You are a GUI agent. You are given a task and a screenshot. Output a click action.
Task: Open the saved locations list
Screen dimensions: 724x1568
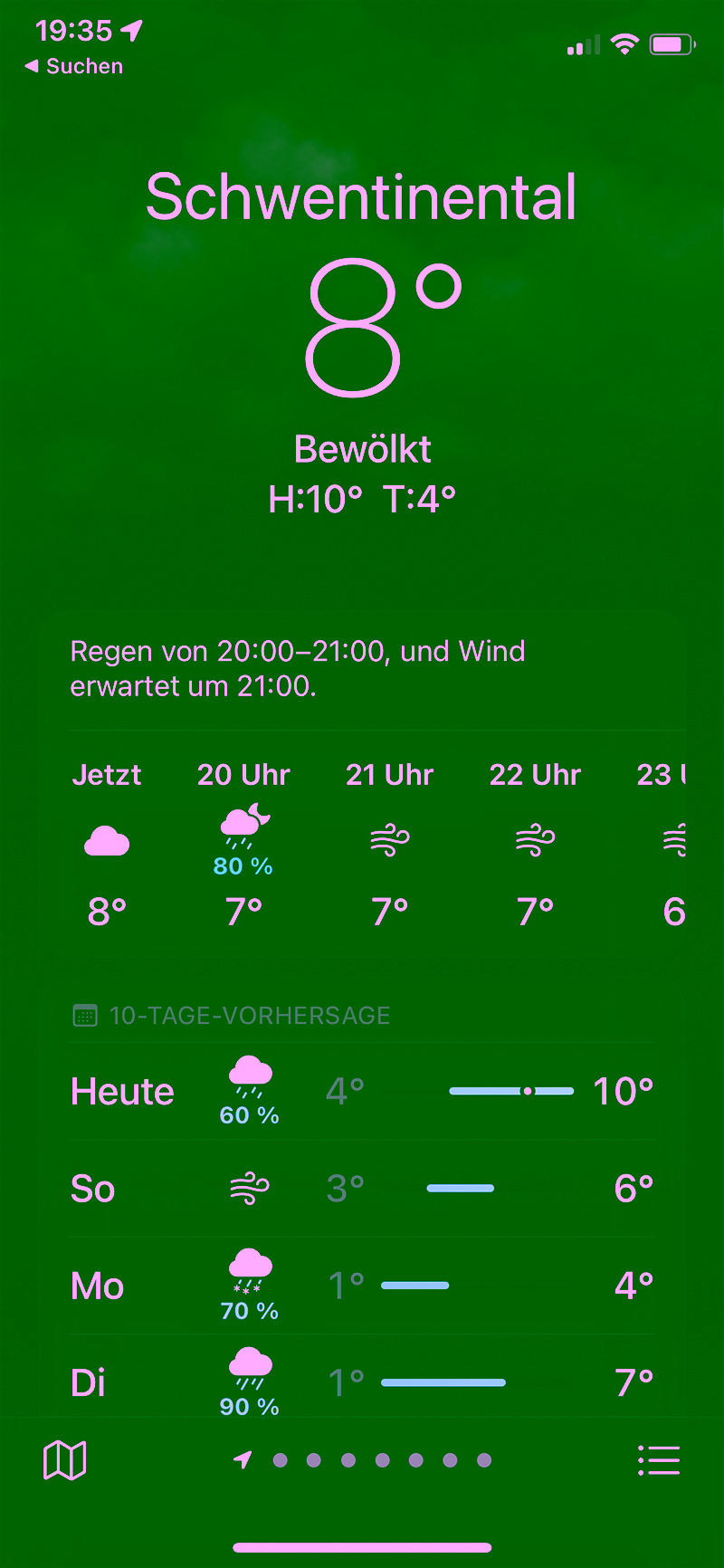pyautogui.click(x=659, y=1460)
